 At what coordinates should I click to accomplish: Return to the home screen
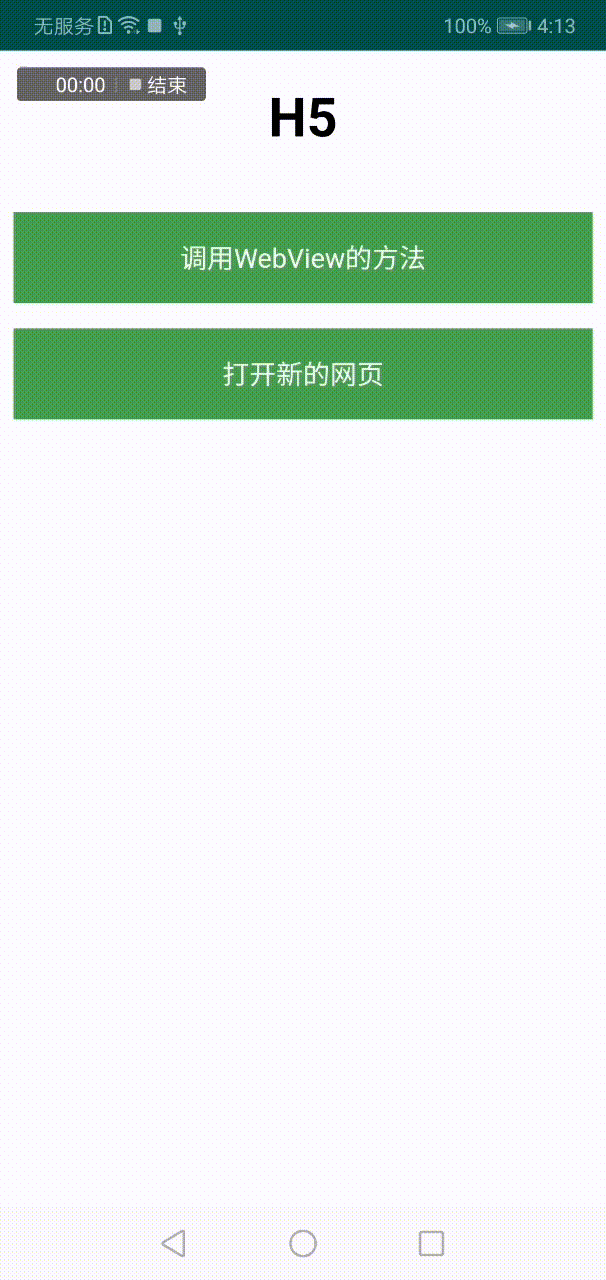click(303, 1243)
